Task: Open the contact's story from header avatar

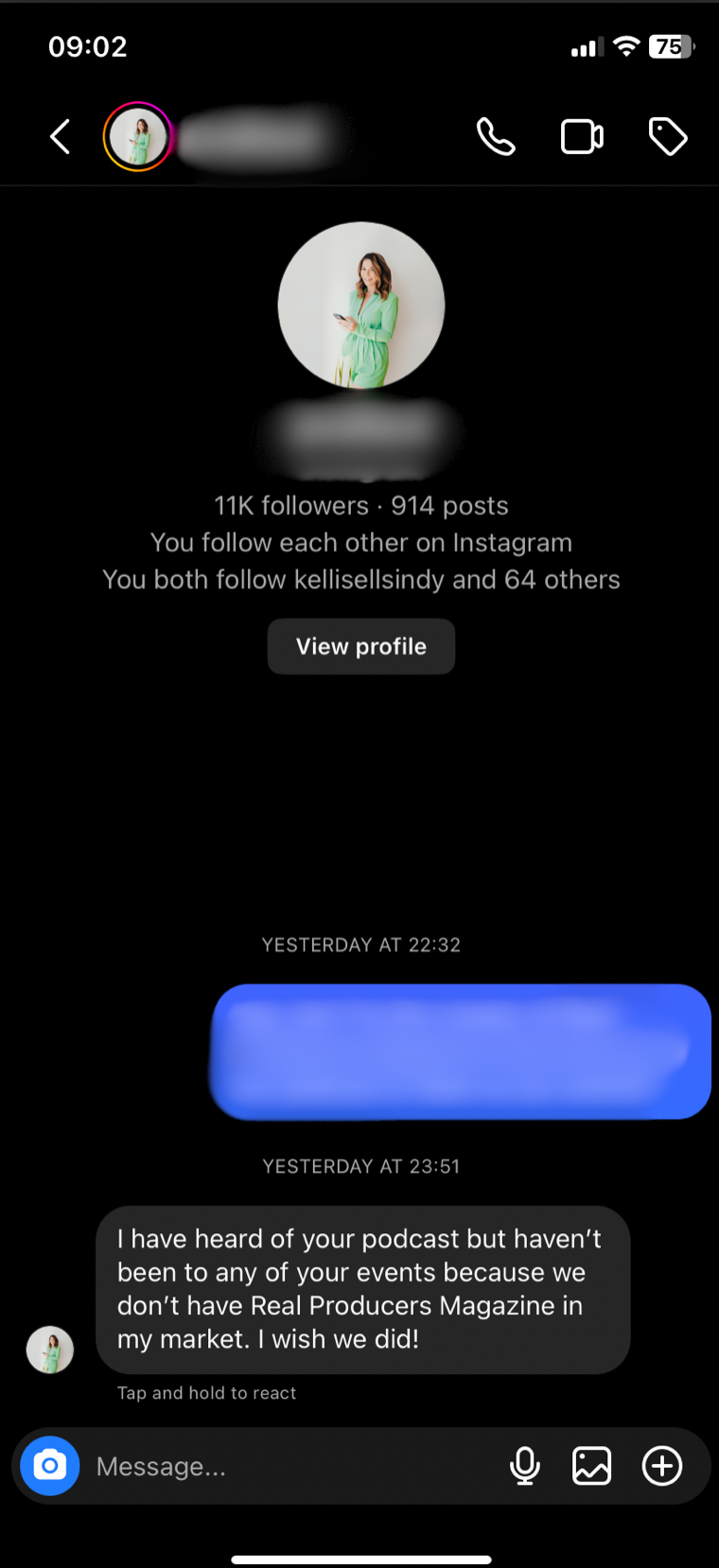Action: click(138, 137)
